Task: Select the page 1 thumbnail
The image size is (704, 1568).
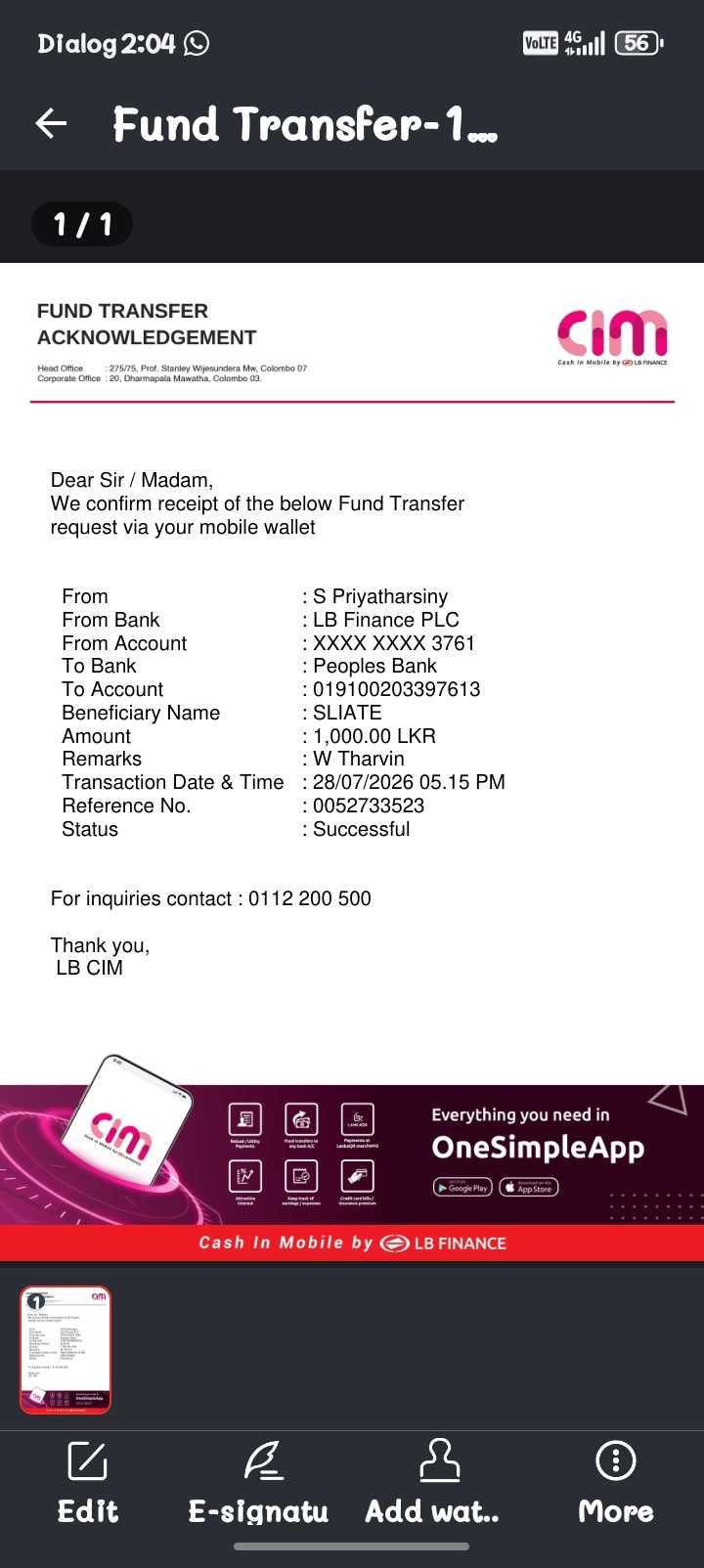Action: (66, 1350)
